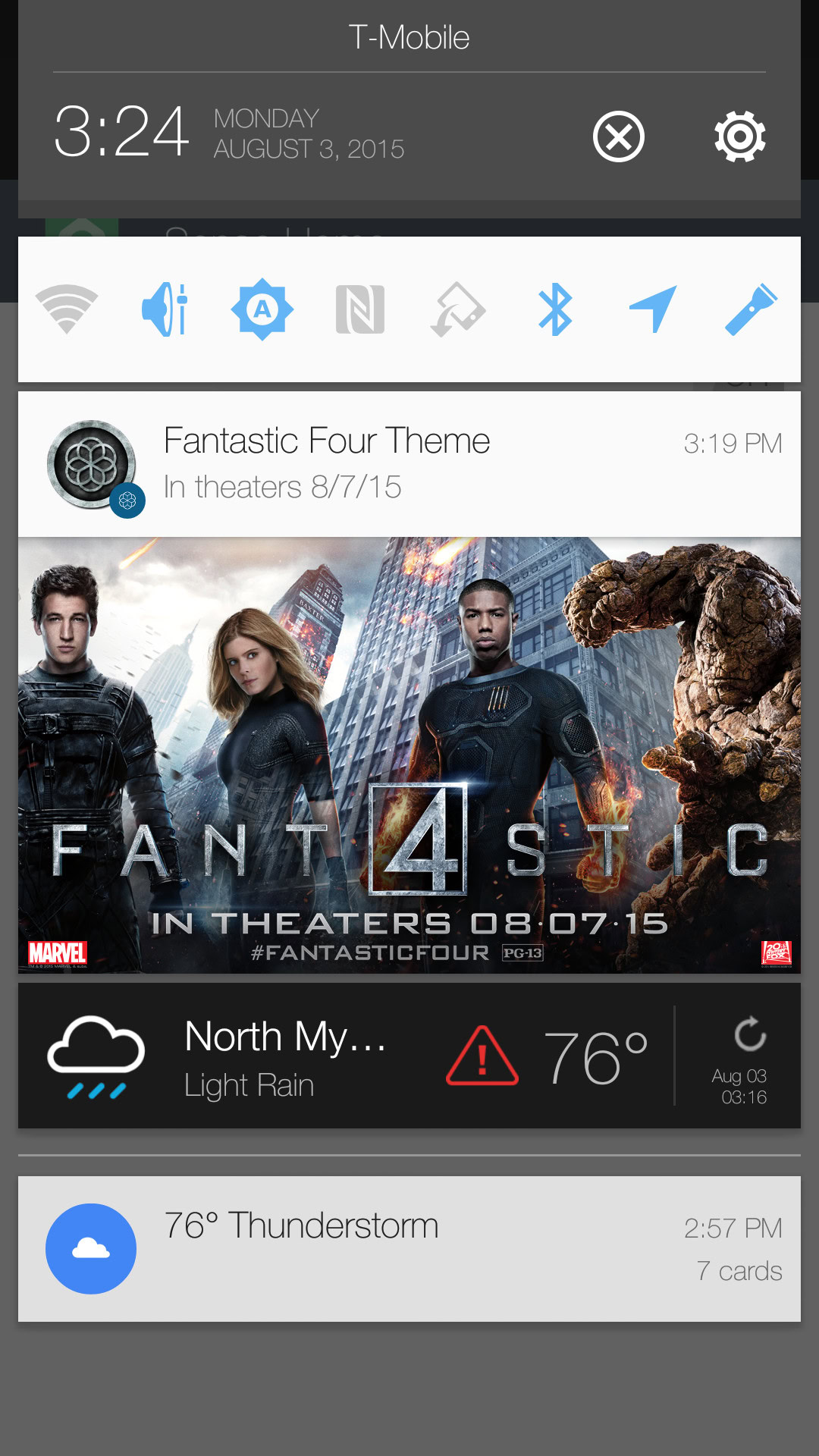Clear all notifications

coord(619,136)
